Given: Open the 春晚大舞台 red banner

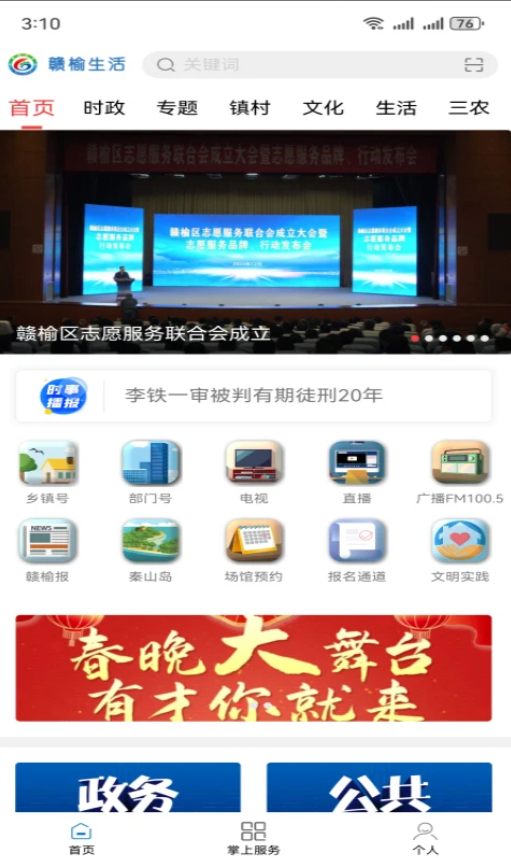Looking at the screenshot, I should pos(254,668).
